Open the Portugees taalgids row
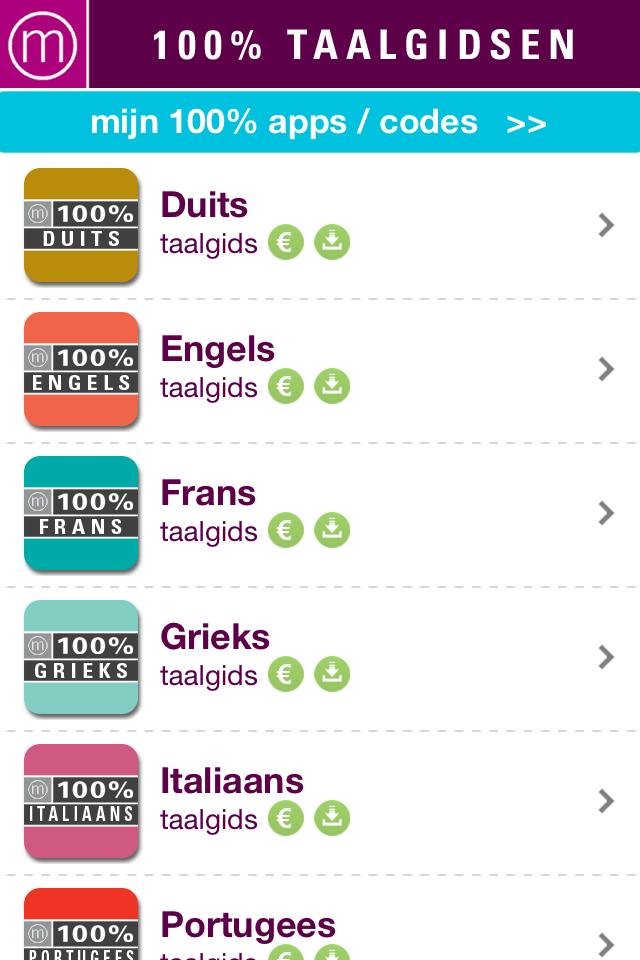Screen dimensions: 640x960 point(380,930)
